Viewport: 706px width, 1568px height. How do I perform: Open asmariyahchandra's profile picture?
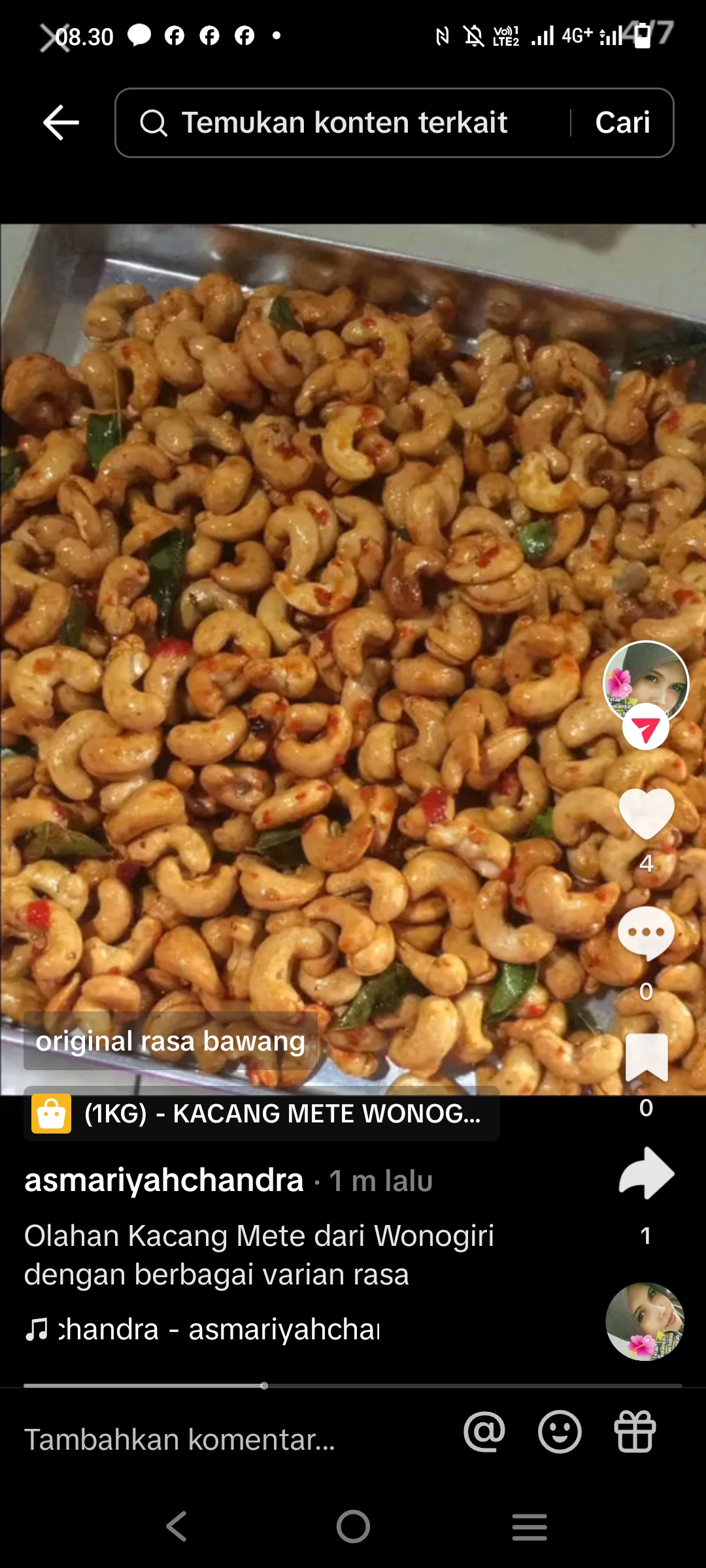(645, 681)
